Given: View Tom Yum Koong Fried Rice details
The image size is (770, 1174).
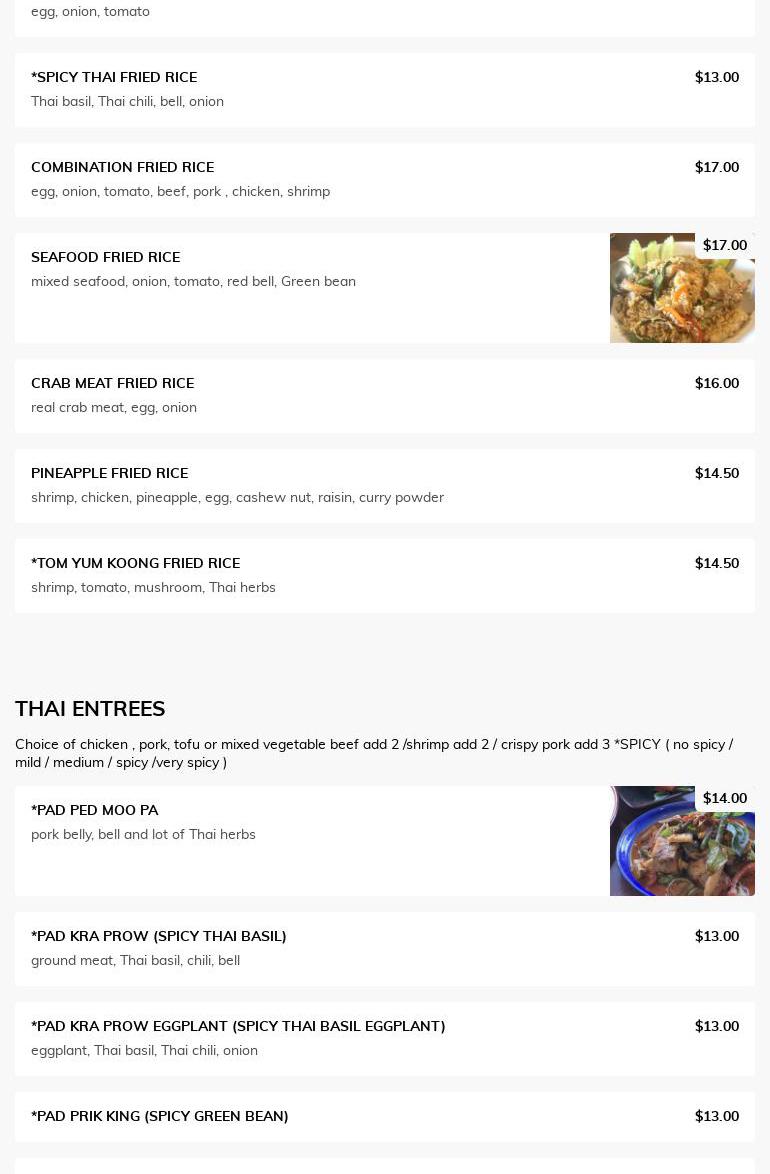Looking at the screenshot, I should coord(135,563).
